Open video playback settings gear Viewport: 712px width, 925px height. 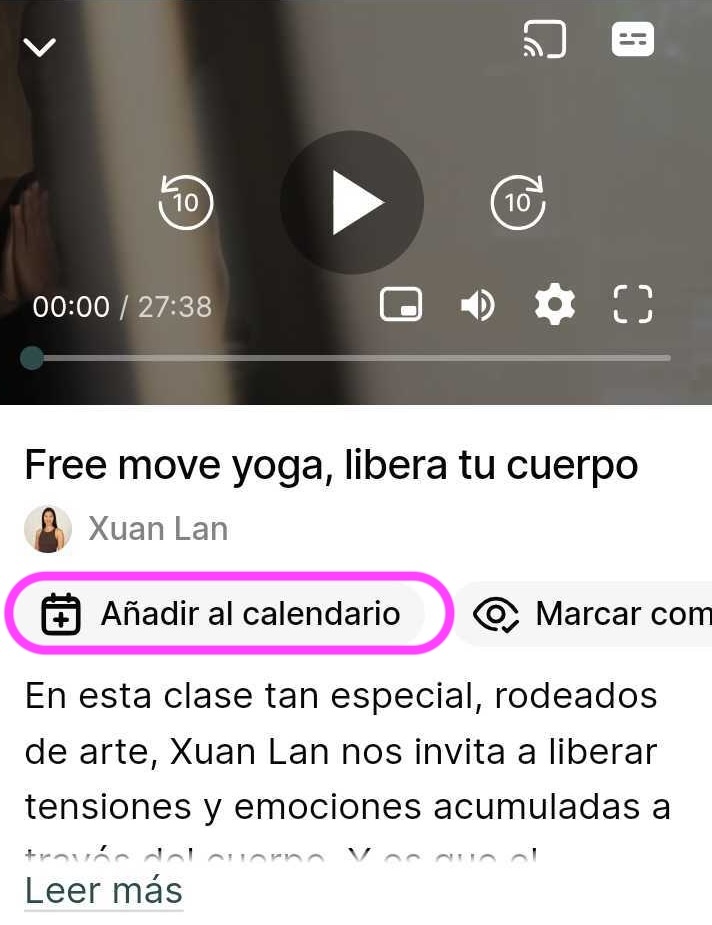(555, 305)
